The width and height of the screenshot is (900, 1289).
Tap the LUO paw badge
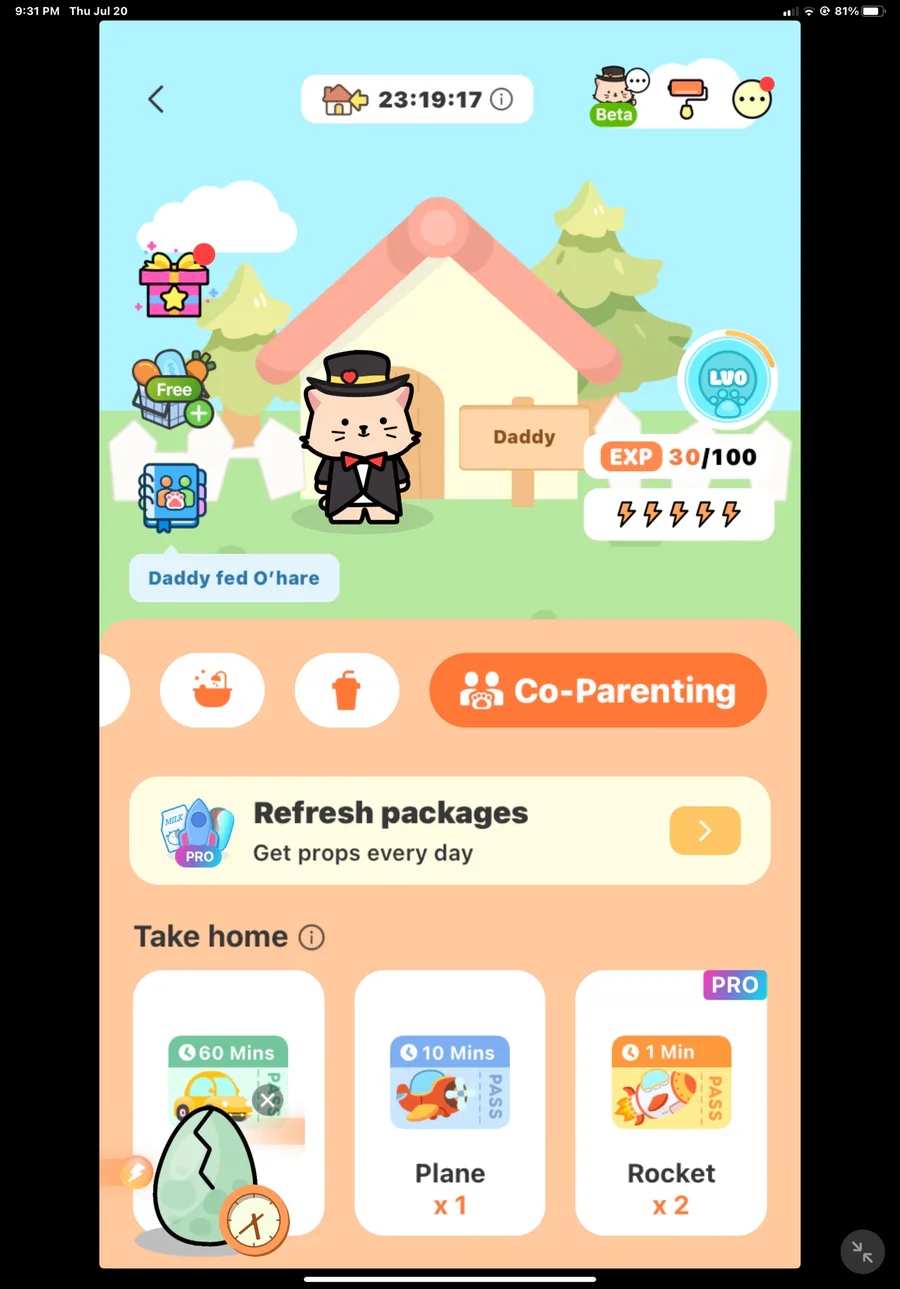point(727,380)
